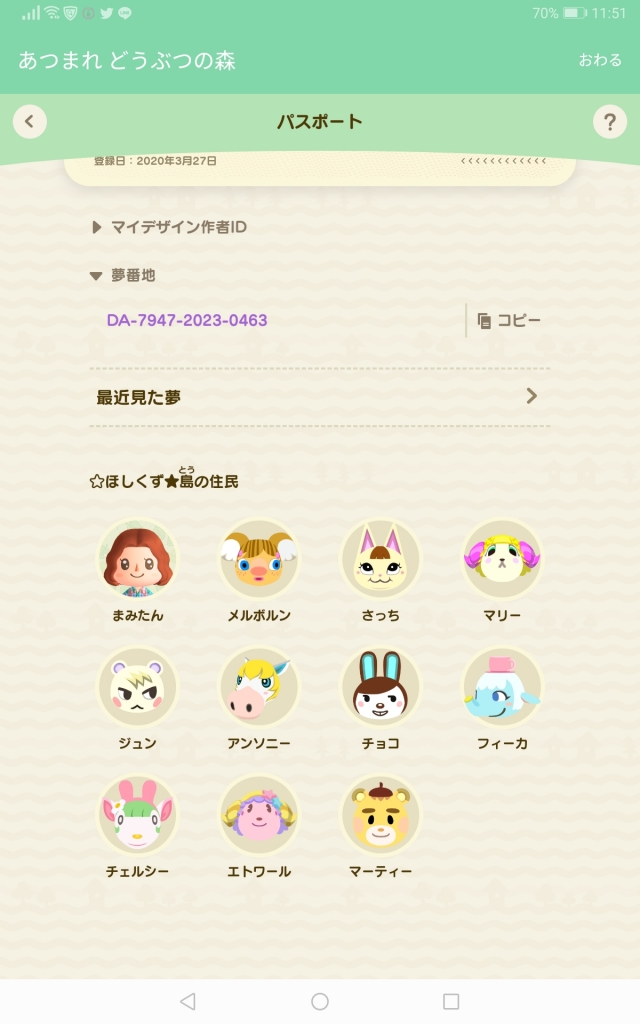Open 最近見た夢
The height and width of the screenshot is (1024, 640).
point(318,397)
